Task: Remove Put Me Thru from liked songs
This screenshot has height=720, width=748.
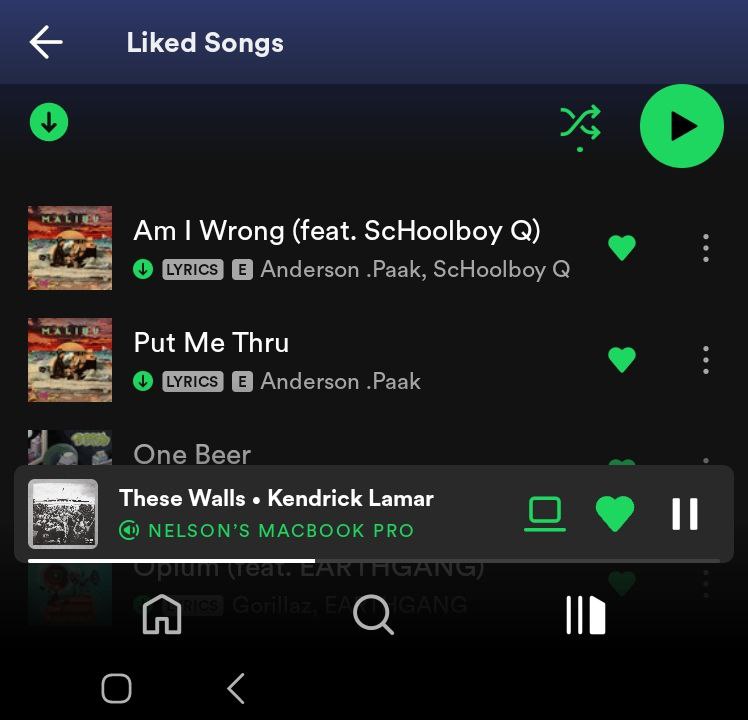Action: (622, 359)
